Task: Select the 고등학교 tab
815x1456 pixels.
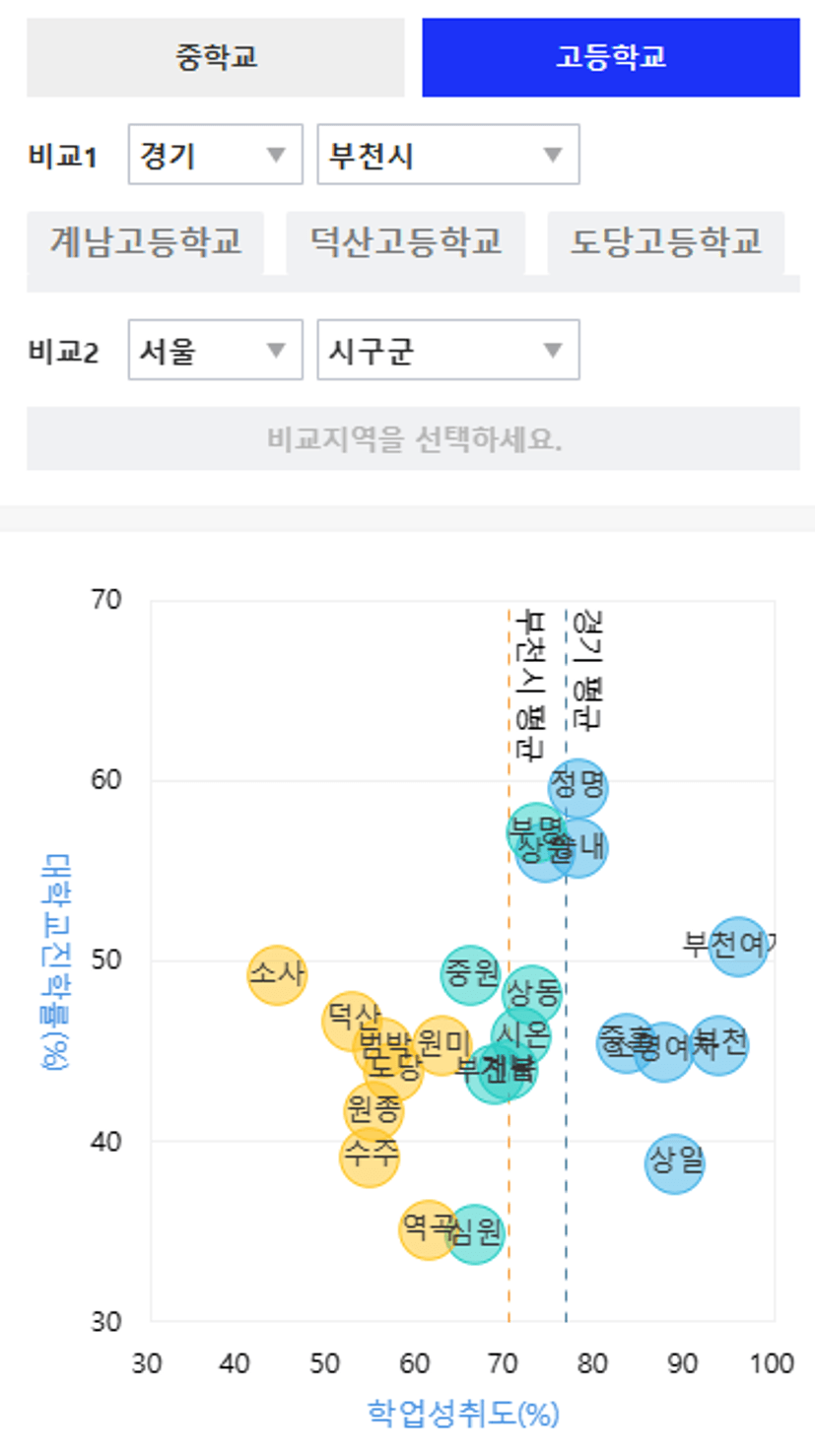Action: pos(611,57)
